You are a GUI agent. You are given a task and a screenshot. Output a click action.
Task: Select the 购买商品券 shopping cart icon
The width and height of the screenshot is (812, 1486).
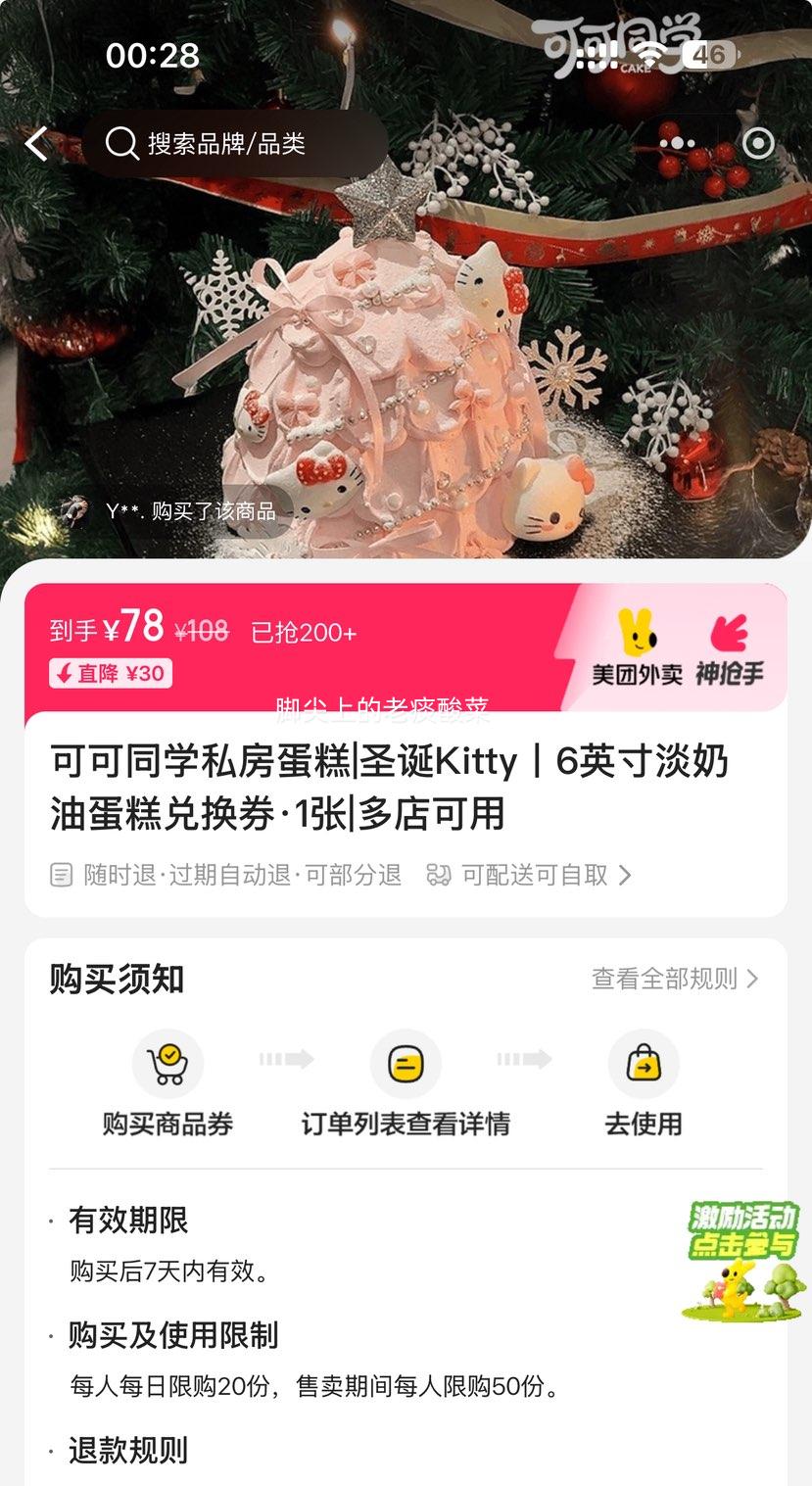pyautogui.click(x=168, y=1064)
